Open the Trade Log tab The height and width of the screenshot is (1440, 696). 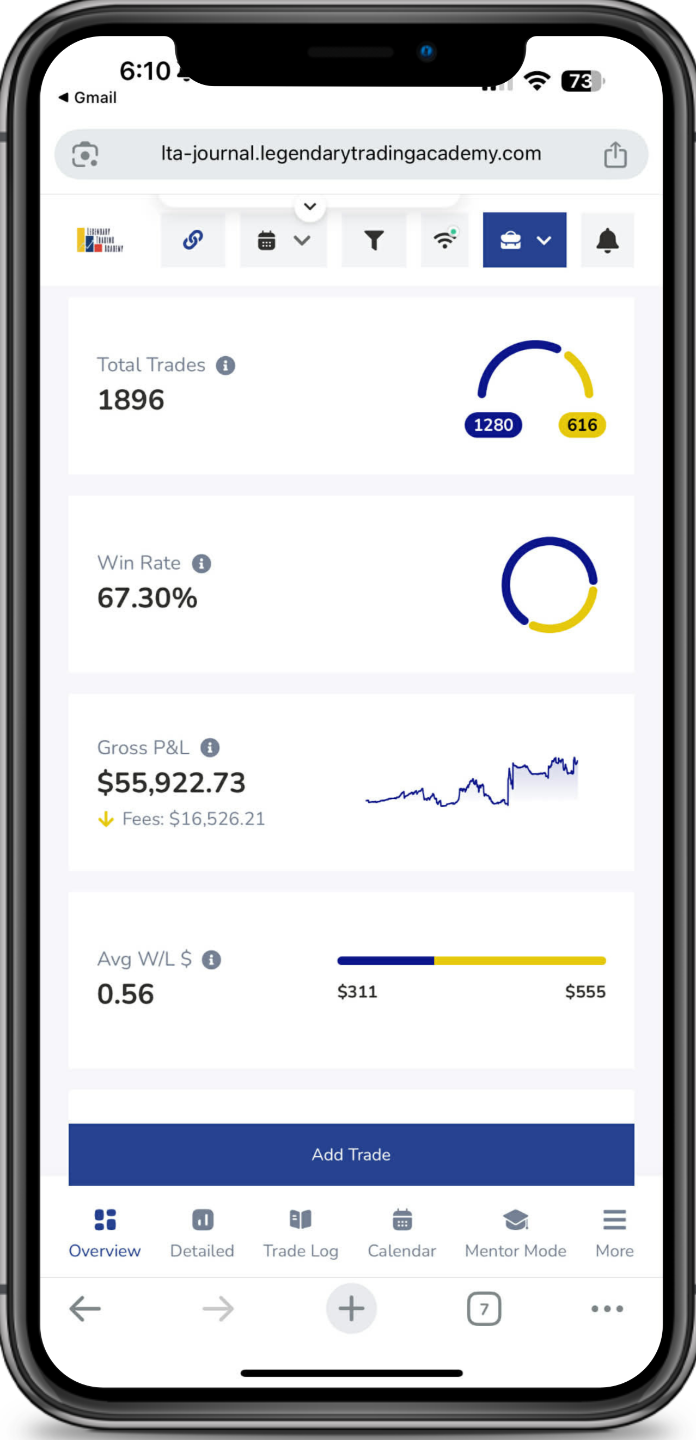[x=301, y=1234]
